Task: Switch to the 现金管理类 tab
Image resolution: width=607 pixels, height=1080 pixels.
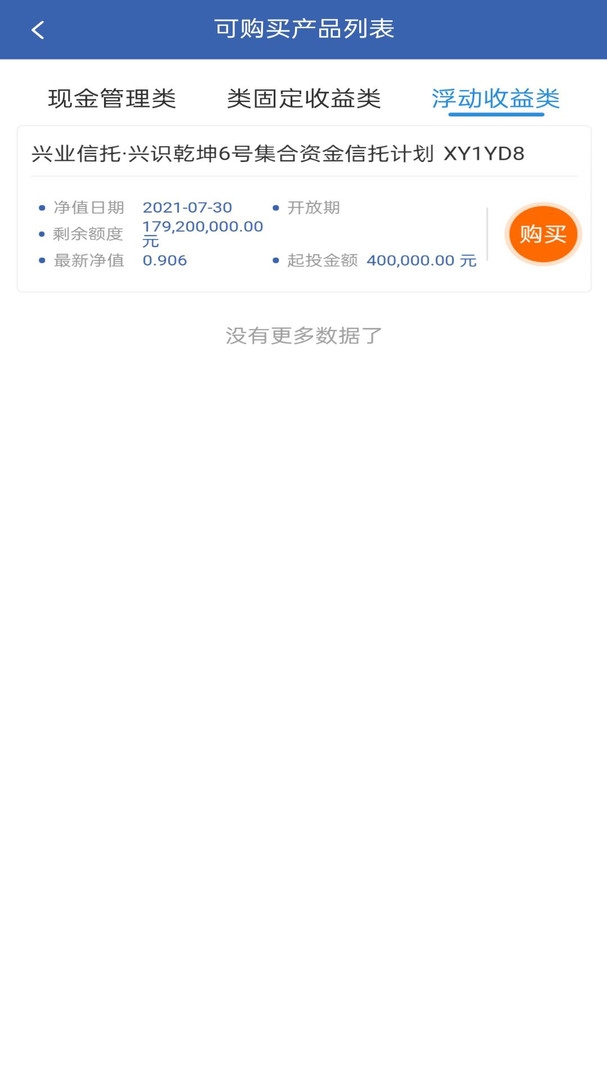Action: [112, 98]
